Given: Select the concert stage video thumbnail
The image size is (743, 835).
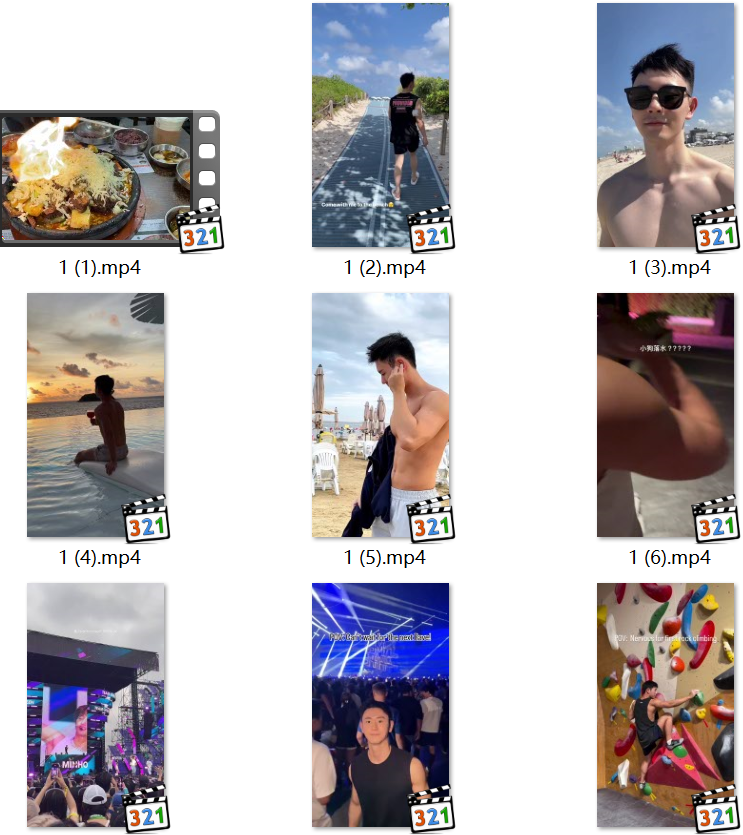Looking at the screenshot, I should 96,705.
